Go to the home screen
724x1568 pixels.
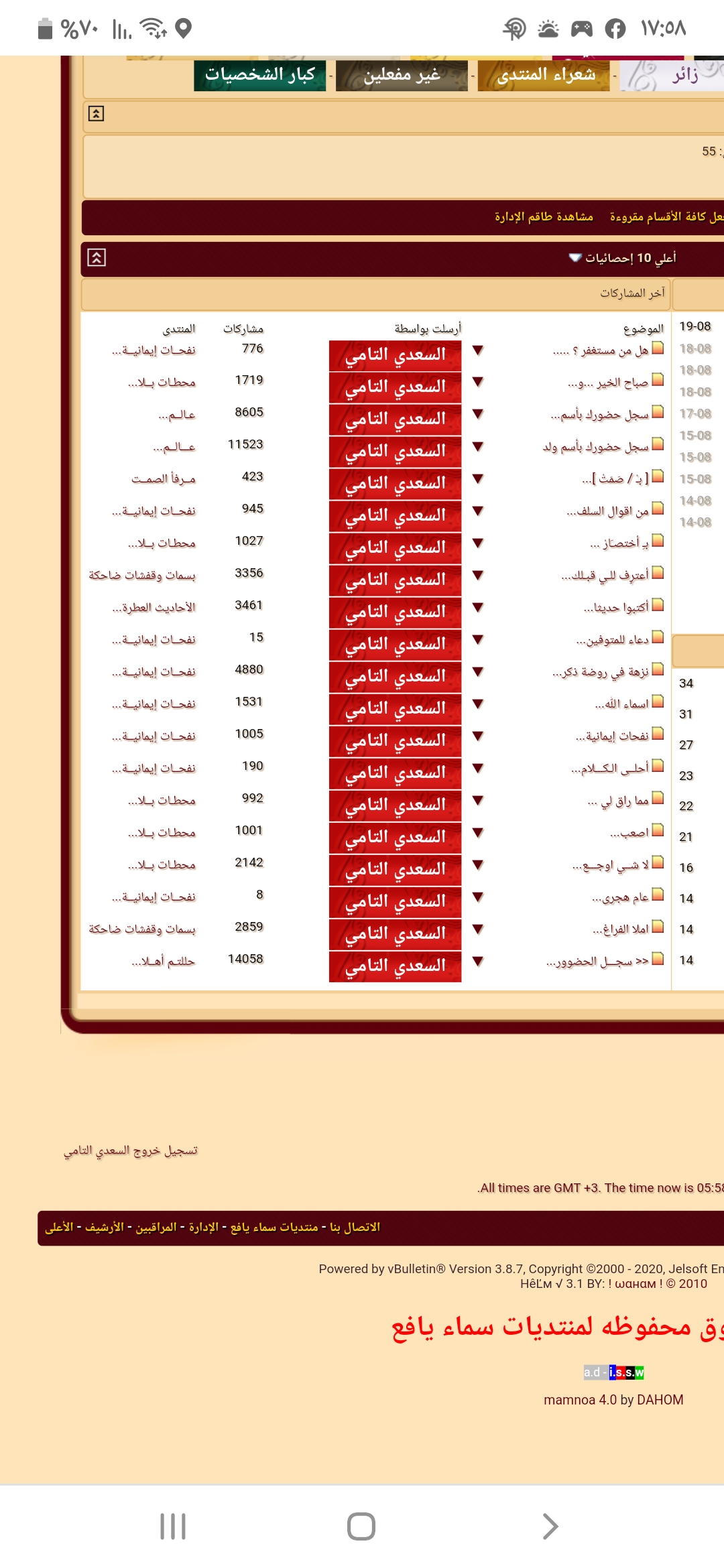pyautogui.click(x=361, y=1526)
